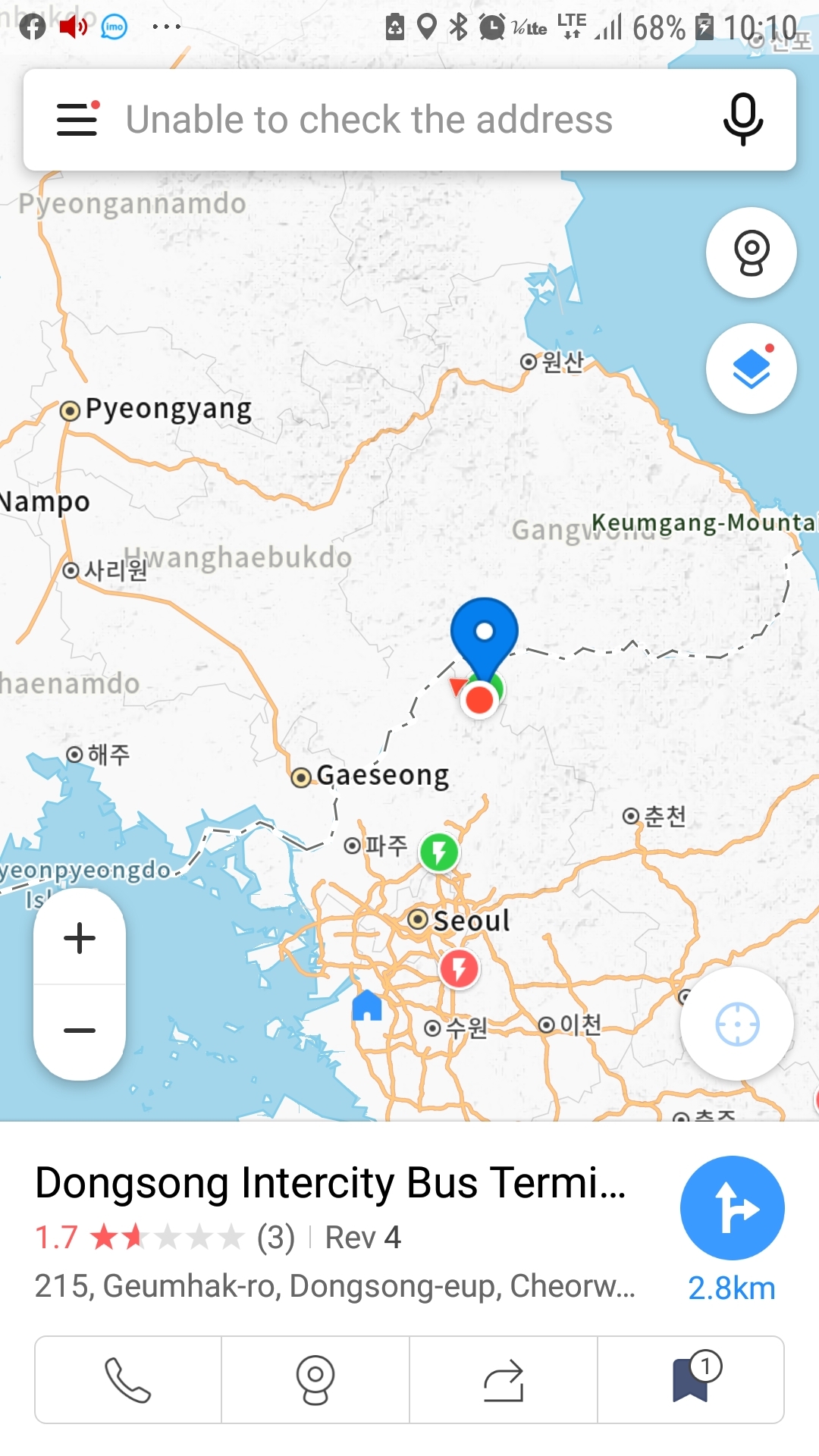Zoom out on the map
The image size is (819, 1456).
click(80, 1031)
